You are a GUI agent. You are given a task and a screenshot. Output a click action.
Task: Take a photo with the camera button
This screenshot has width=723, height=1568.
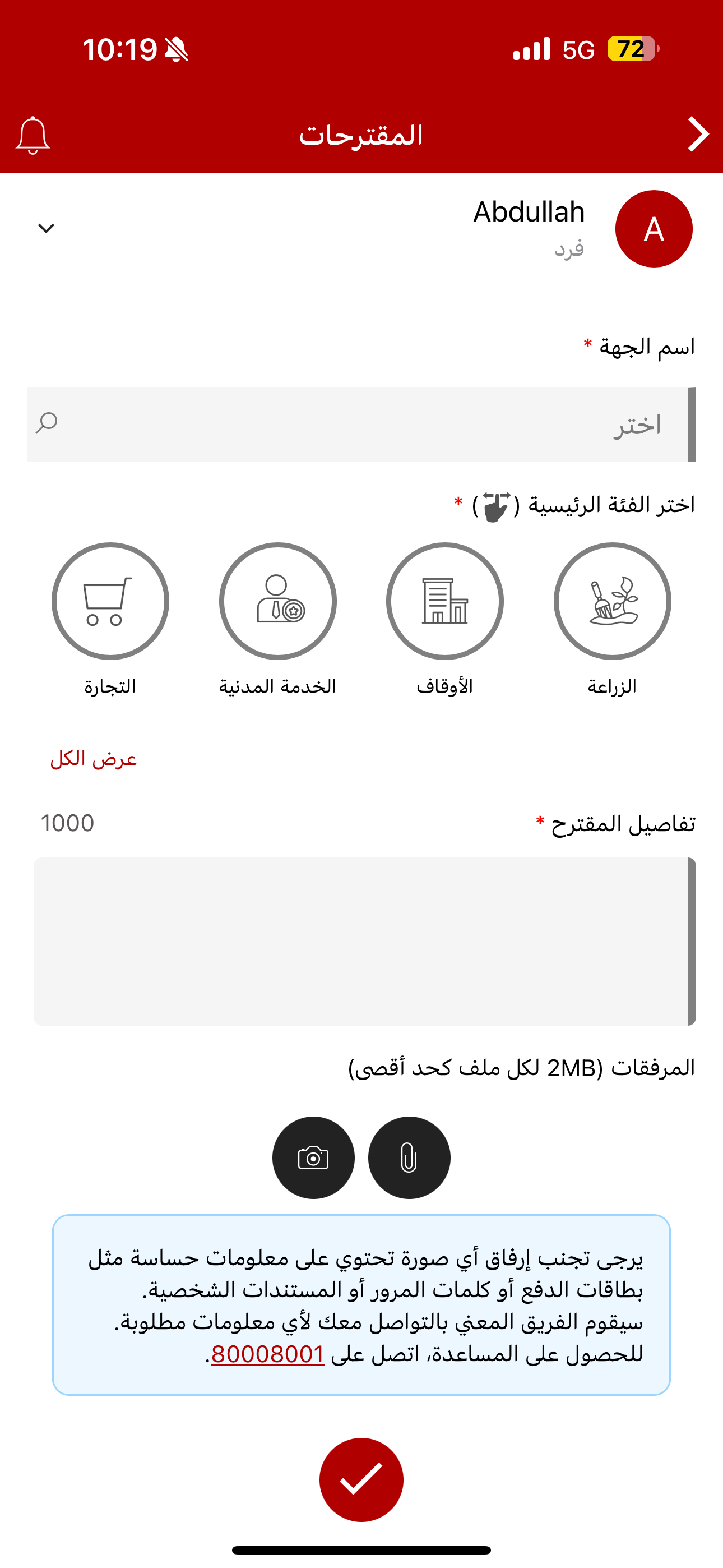(313, 1157)
